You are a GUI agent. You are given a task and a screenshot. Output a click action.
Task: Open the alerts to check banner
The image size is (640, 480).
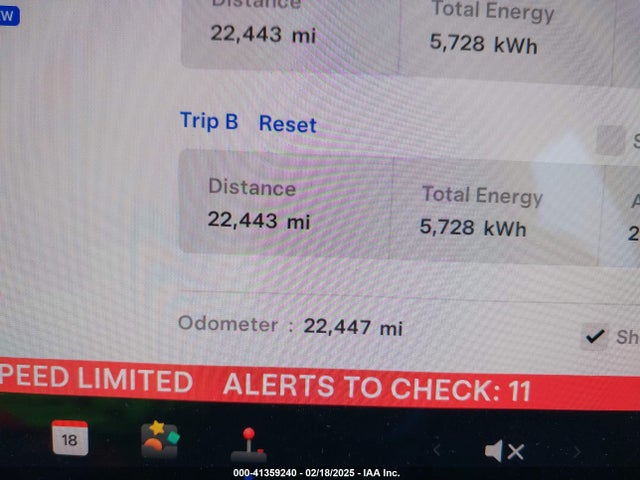pos(376,386)
